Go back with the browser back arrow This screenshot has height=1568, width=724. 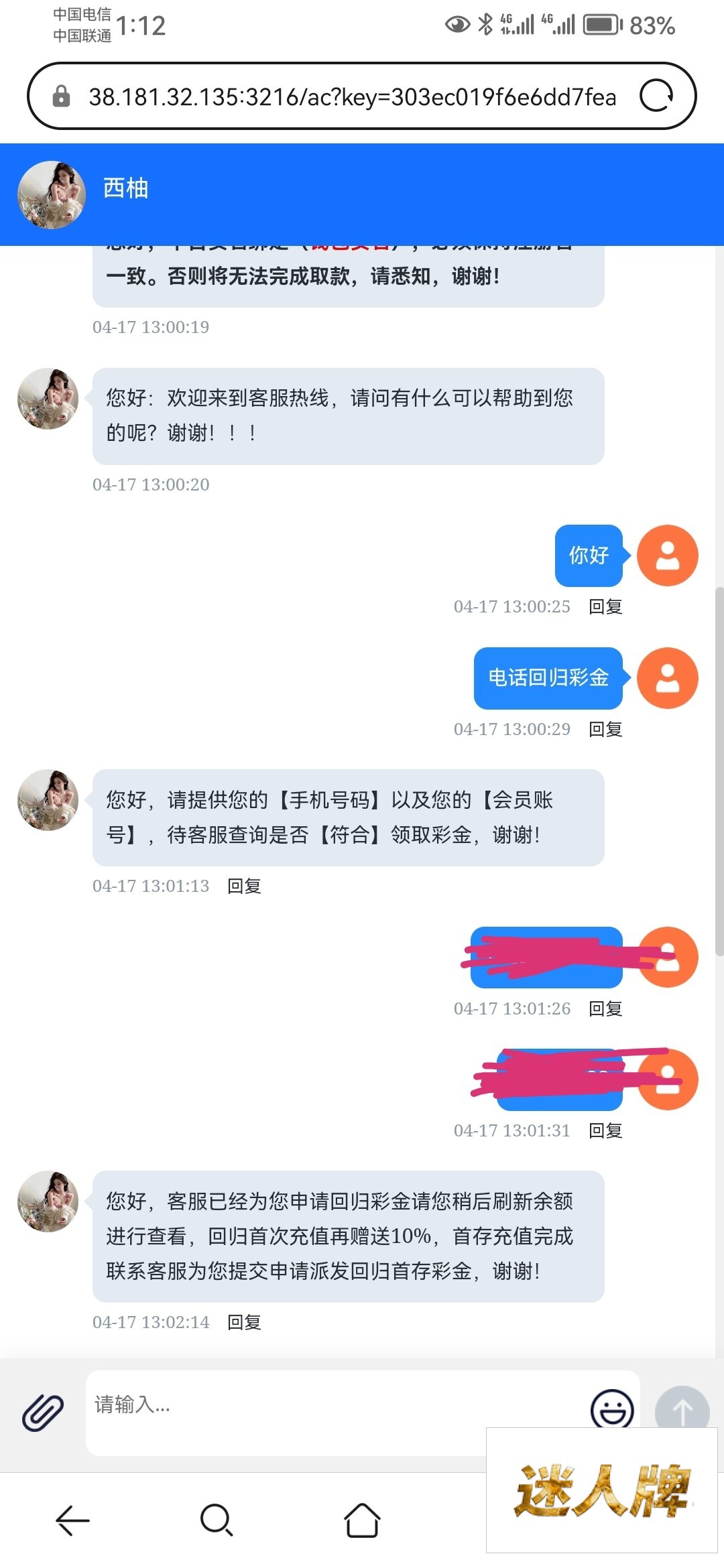[x=72, y=1520]
